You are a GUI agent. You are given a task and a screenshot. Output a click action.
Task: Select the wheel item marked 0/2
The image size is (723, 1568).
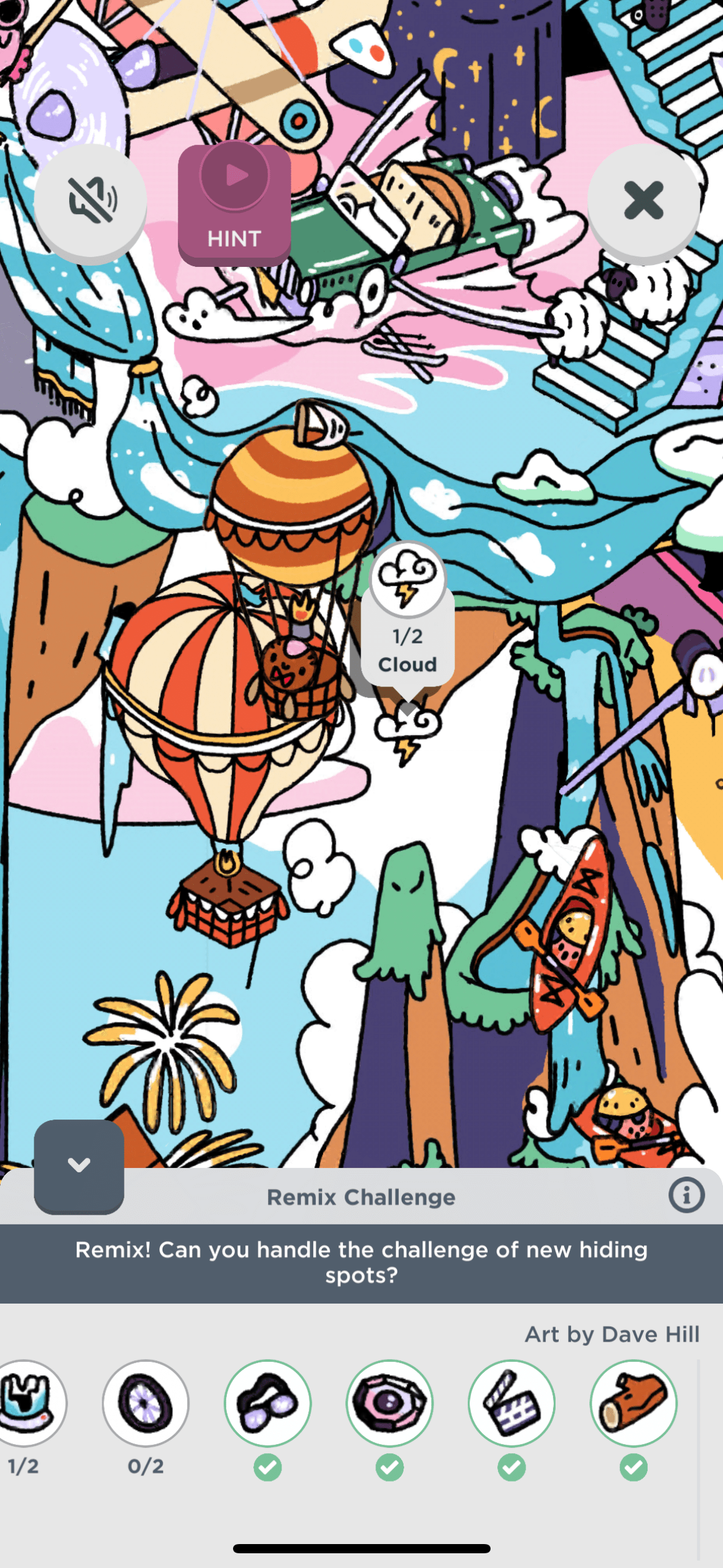[145, 1403]
